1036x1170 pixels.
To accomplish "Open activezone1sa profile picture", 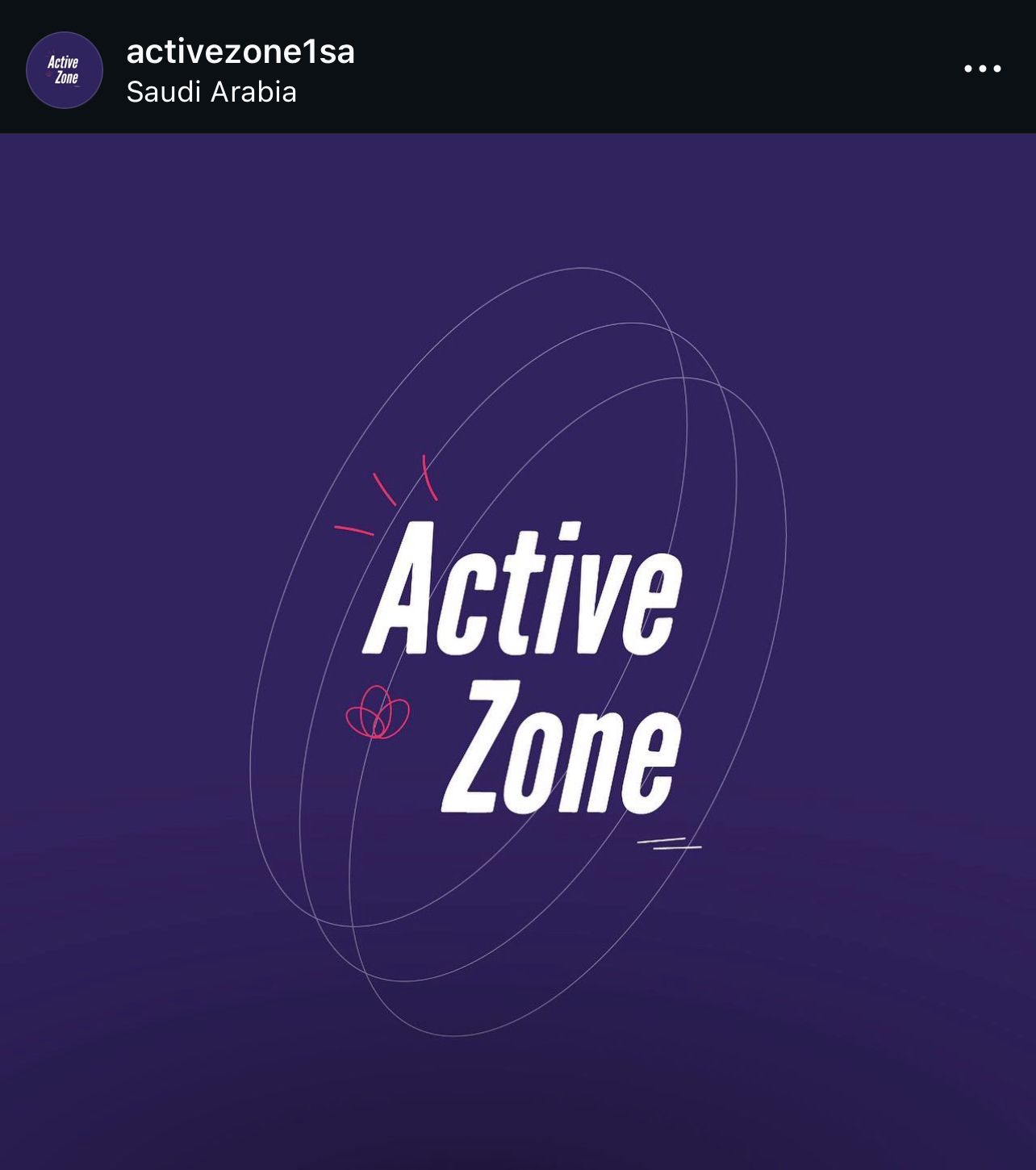I will click(x=65, y=70).
